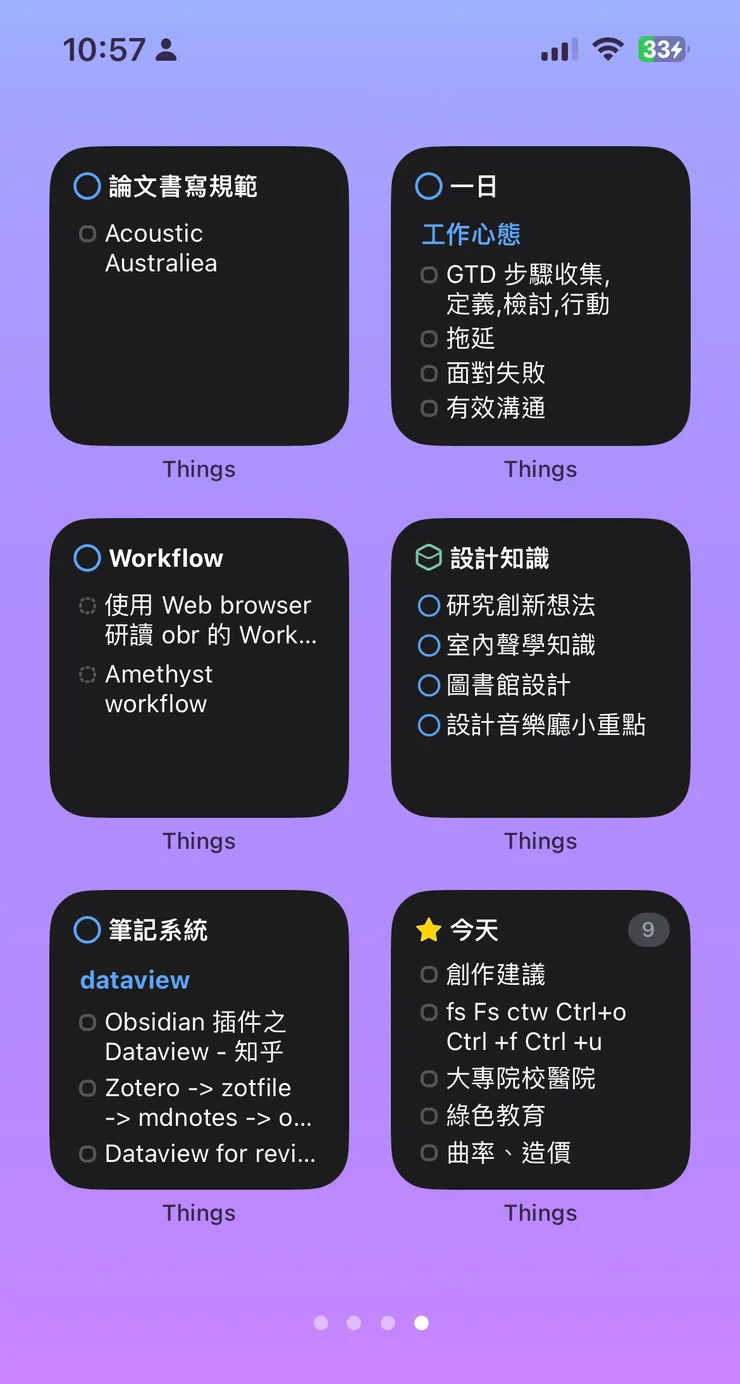Tap the yellow star icon beside 今天
Viewport: 740px width, 1384px height.
coord(428,930)
